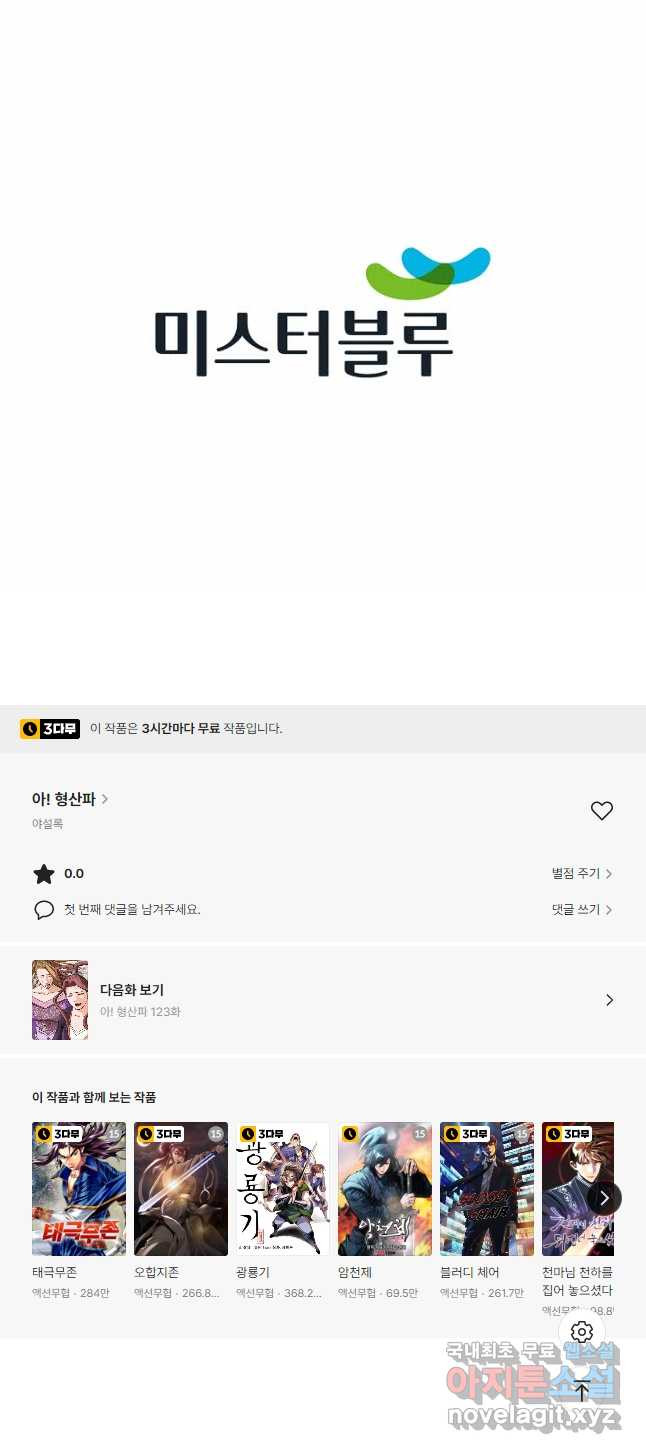The width and height of the screenshot is (646, 1454).
Task: View next episode 아! 형산파 123화
Action: tap(322, 1000)
